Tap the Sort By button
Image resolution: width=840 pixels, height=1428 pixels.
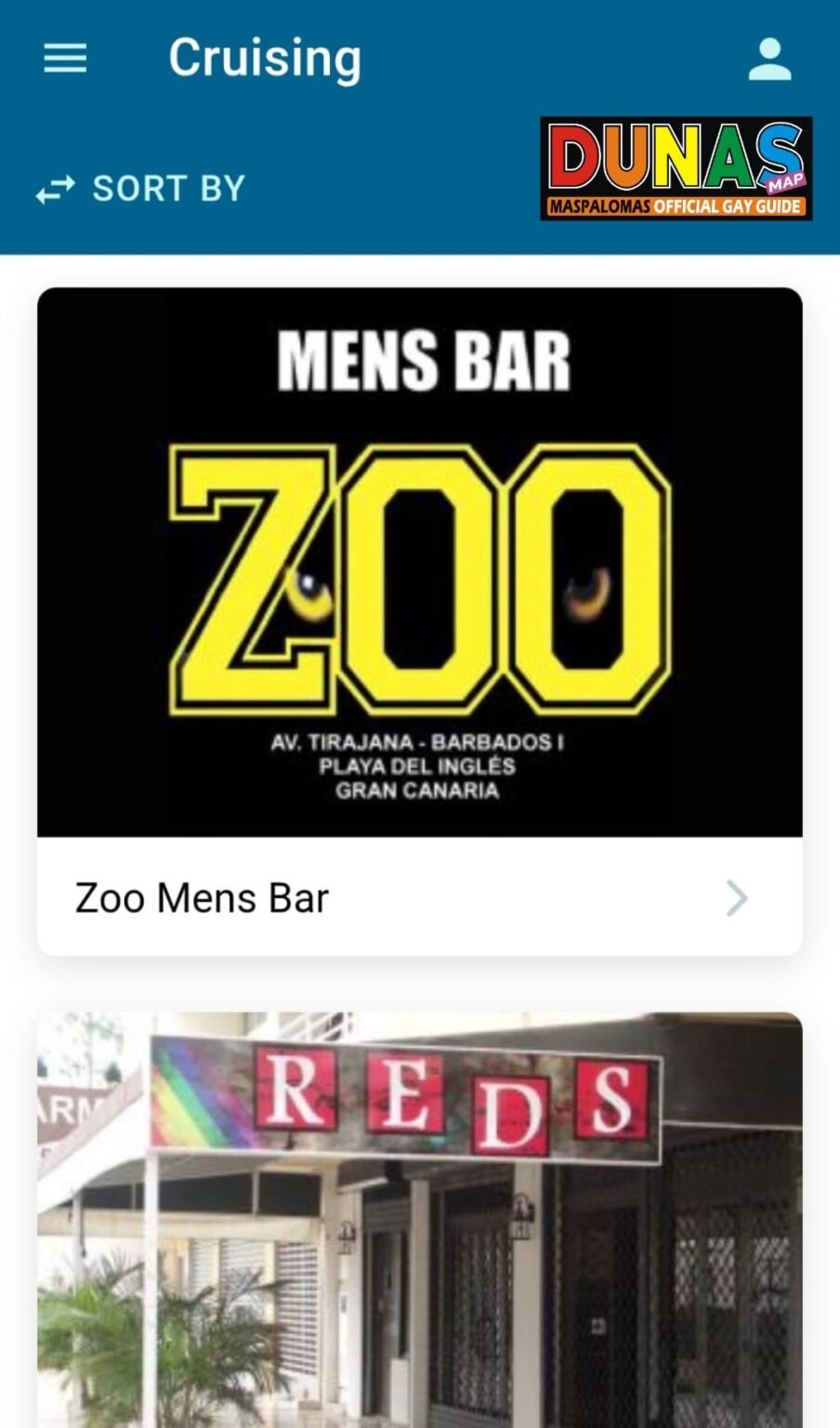point(141,189)
